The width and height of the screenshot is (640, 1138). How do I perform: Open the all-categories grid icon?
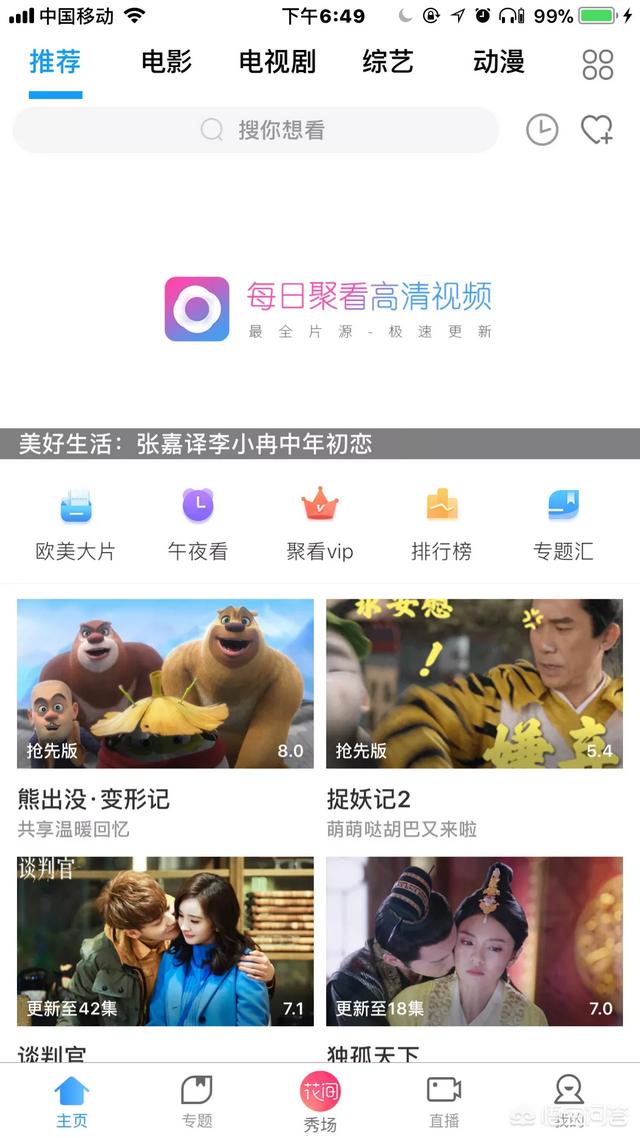[x=598, y=64]
